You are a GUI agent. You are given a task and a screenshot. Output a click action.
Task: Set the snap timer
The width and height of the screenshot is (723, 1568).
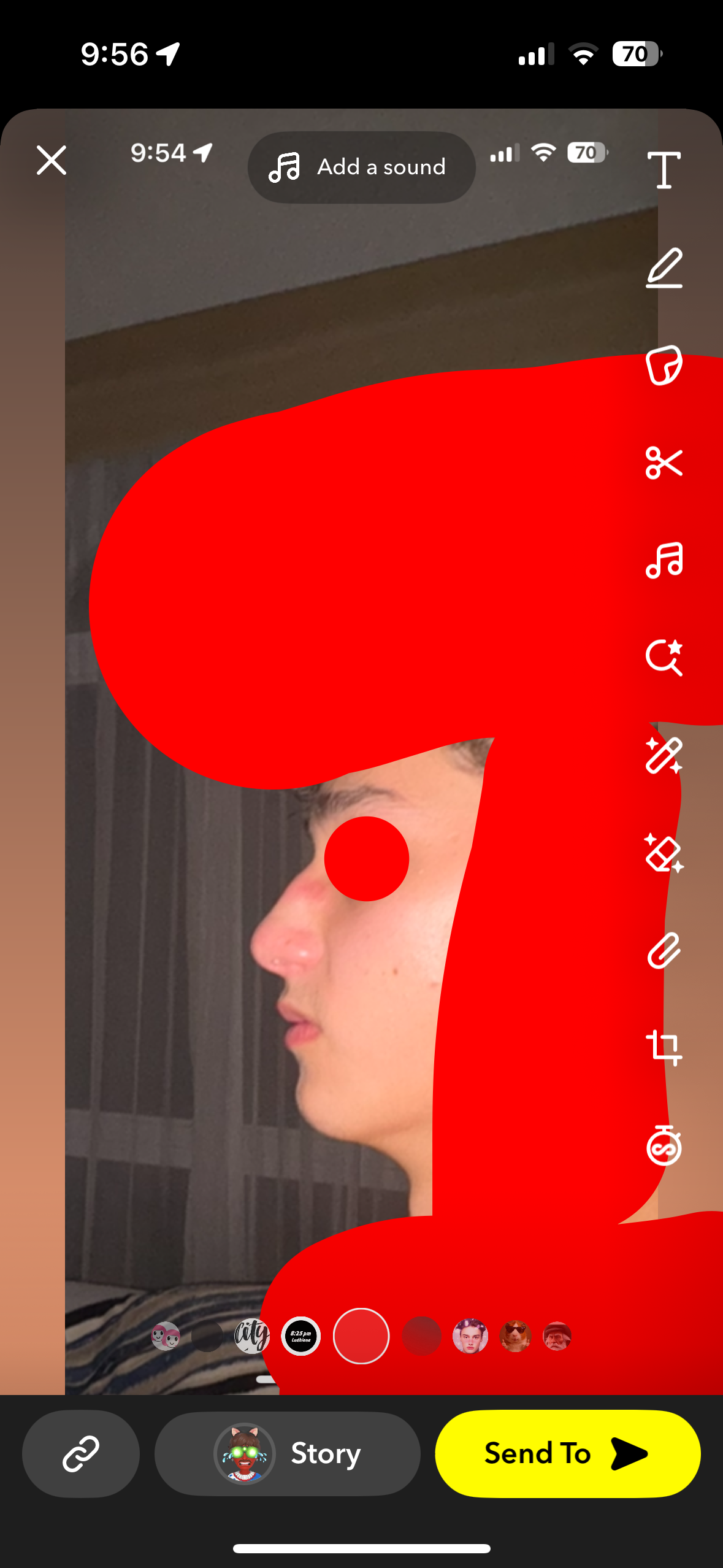[x=664, y=1145]
